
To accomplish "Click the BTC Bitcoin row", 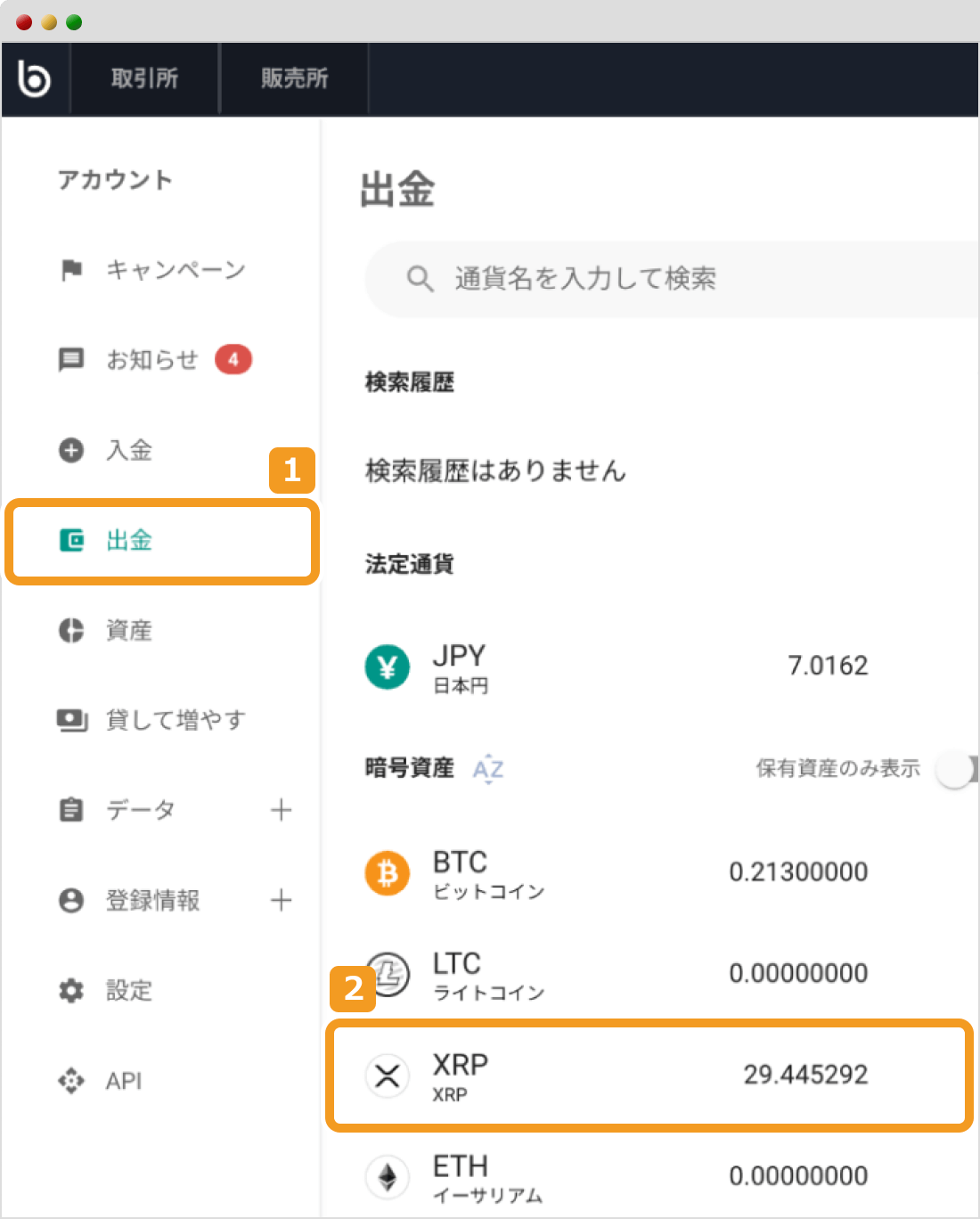I will [x=579, y=872].
